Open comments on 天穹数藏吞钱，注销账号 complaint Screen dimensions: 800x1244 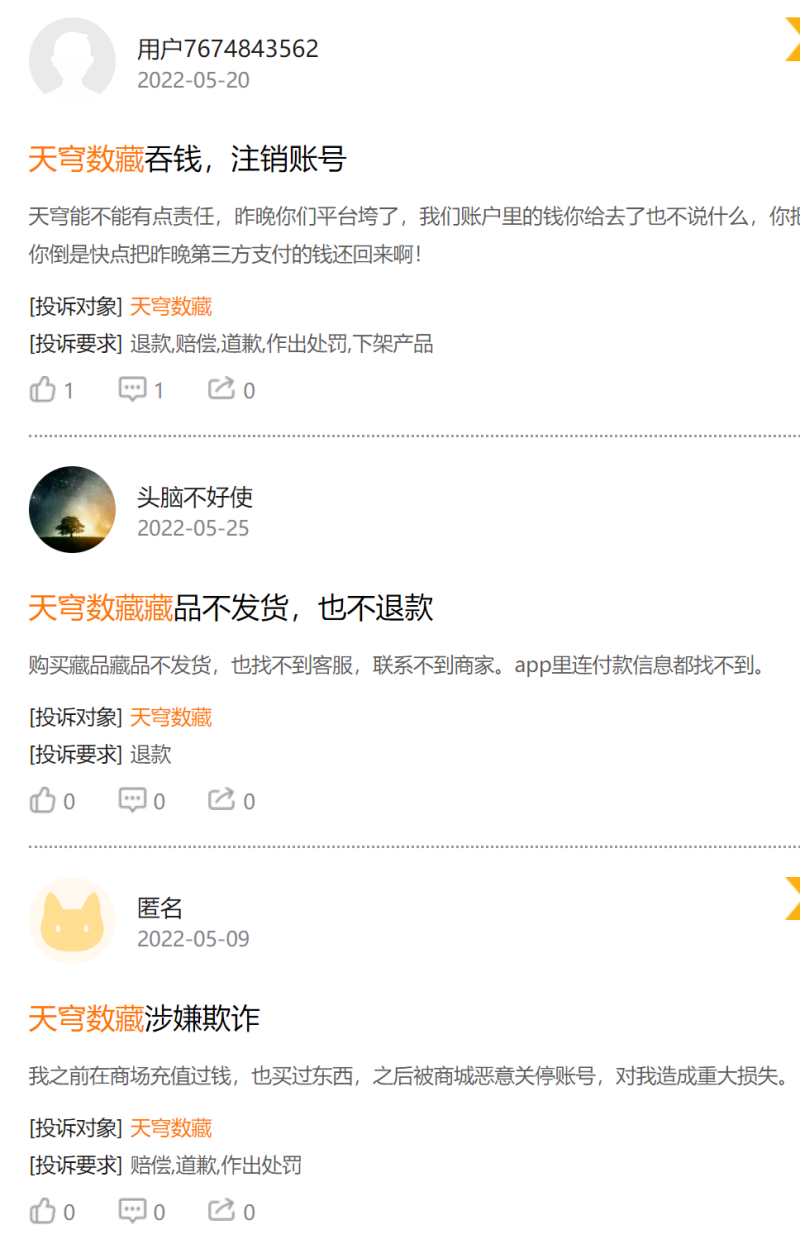pyautogui.click(x=133, y=389)
